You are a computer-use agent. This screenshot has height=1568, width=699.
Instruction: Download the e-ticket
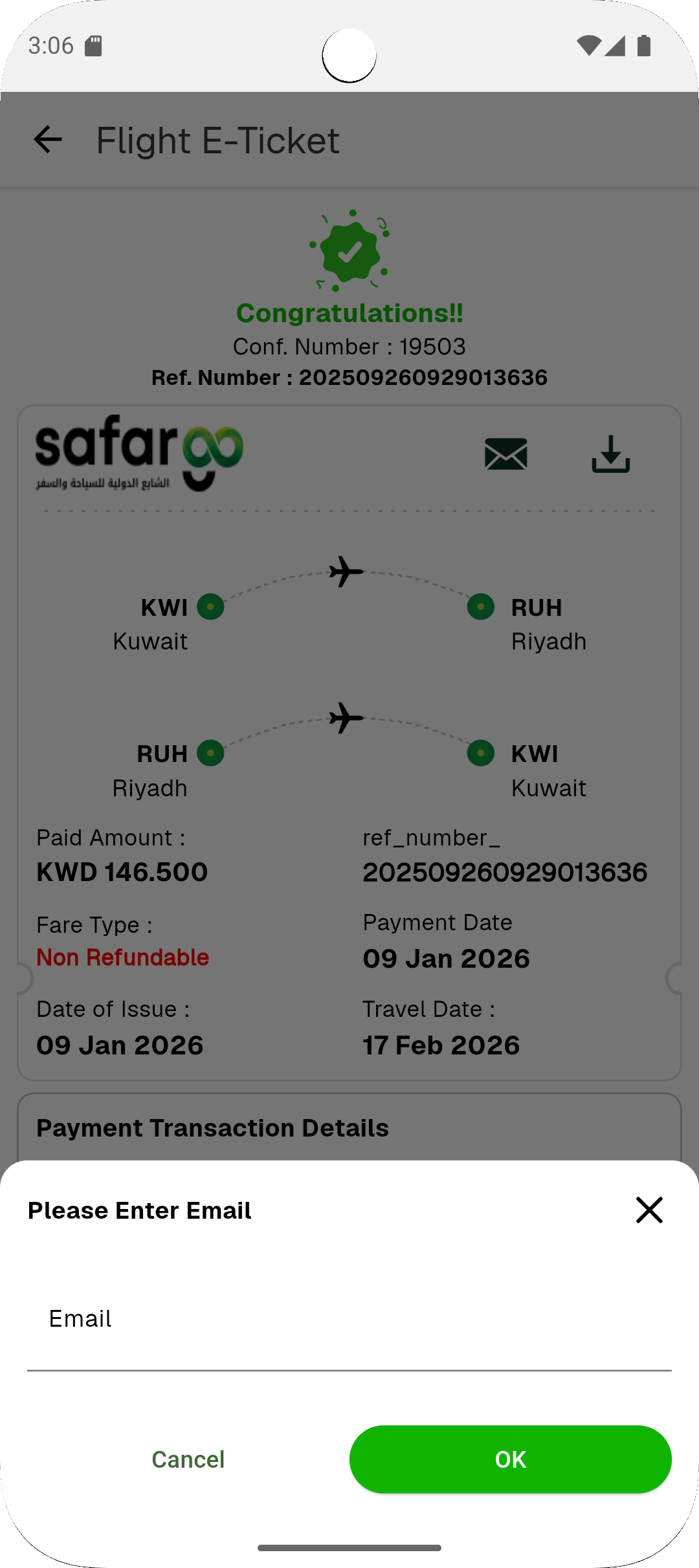point(610,453)
